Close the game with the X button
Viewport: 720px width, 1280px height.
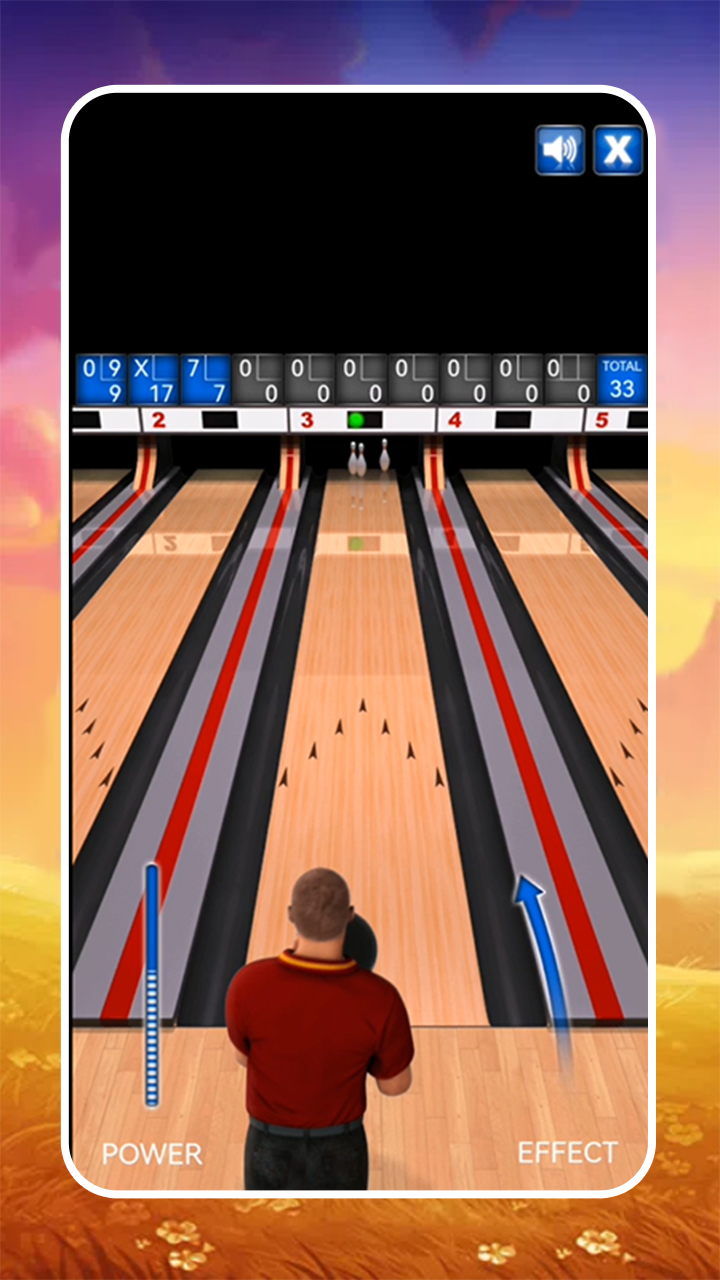click(x=618, y=151)
